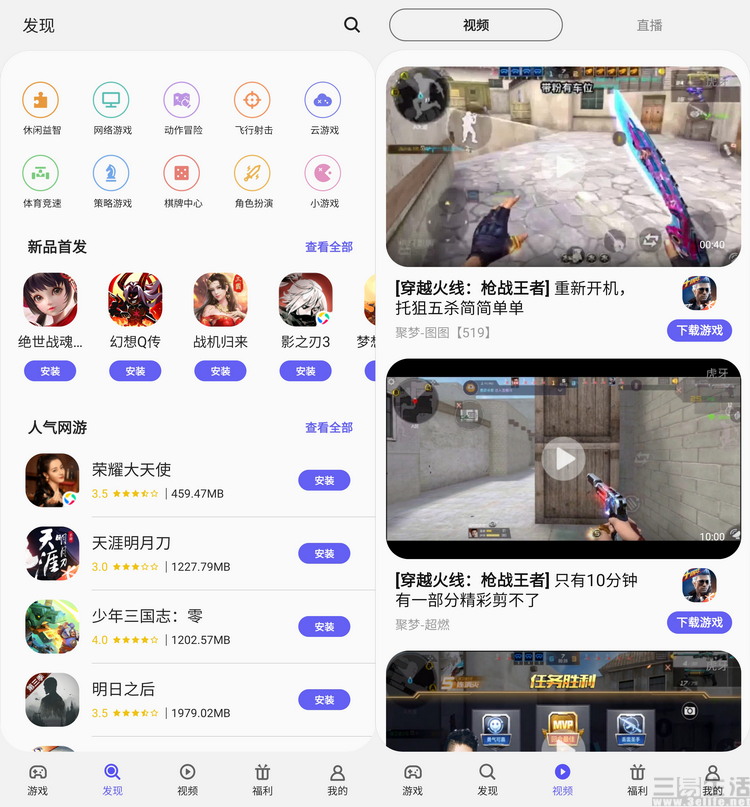Image resolution: width=750 pixels, height=807 pixels.
Task: Open the search icon beside 发现
Action: 352,25
